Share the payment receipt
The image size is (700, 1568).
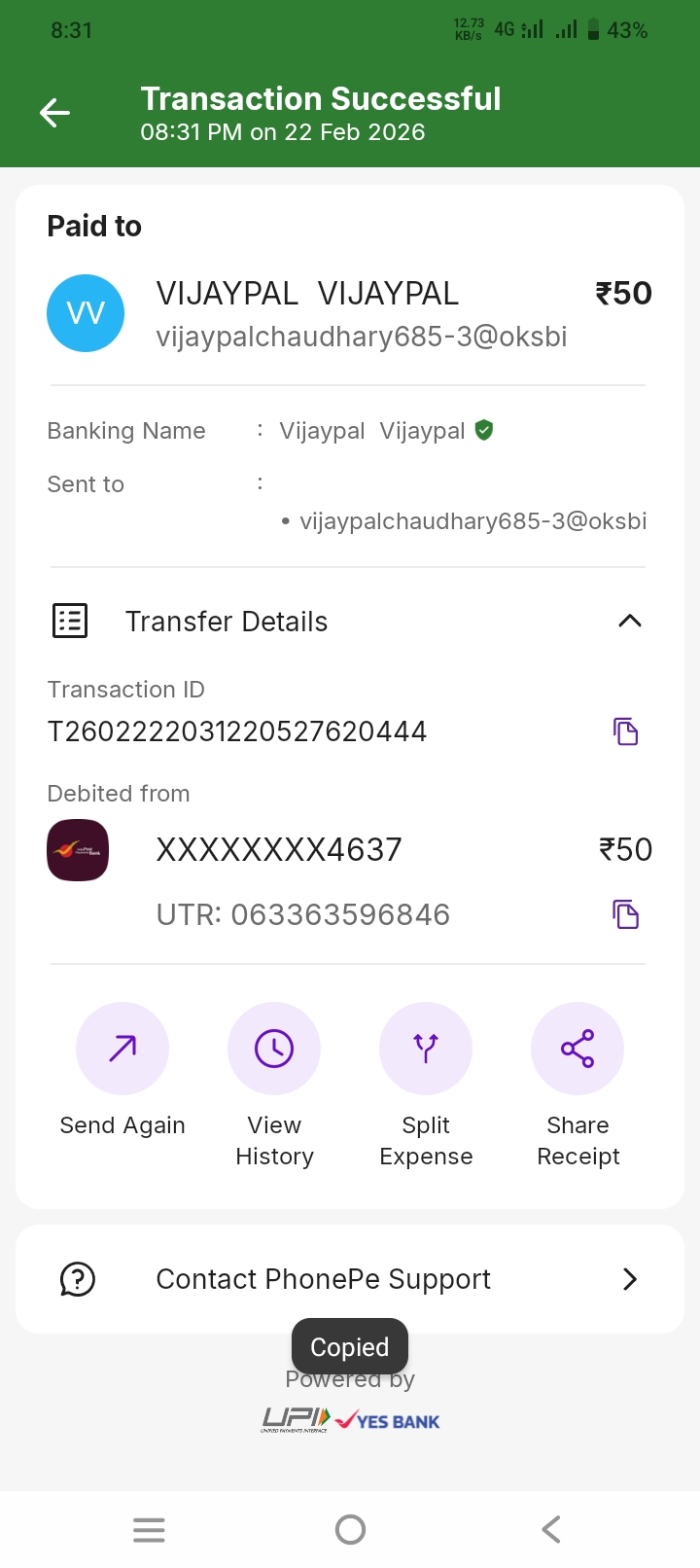click(x=577, y=1049)
